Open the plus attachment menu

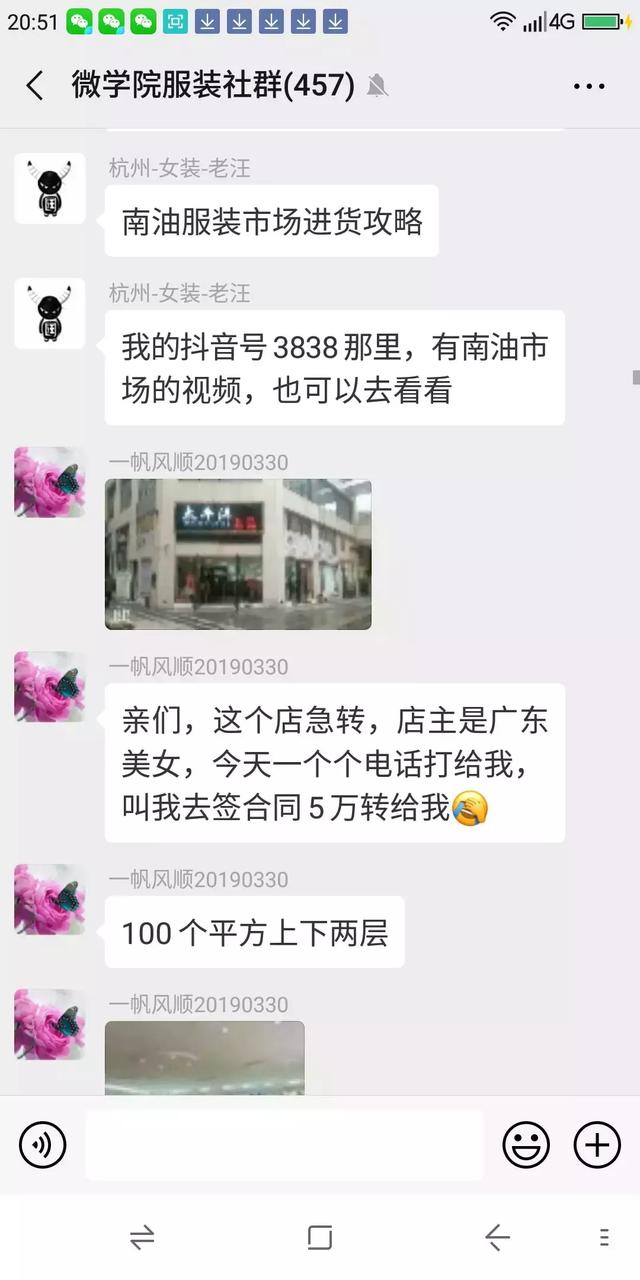point(597,1145)
